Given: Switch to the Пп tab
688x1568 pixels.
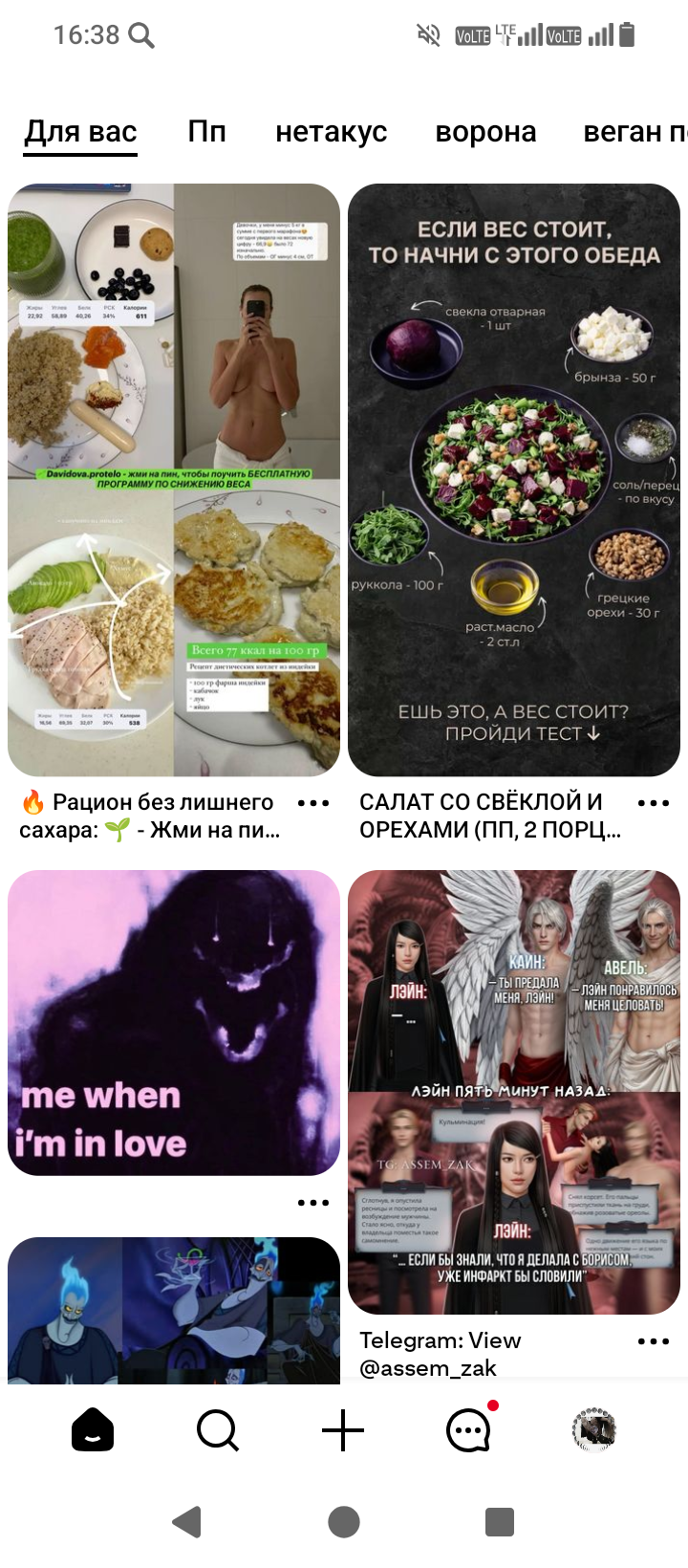Looking at the screenshot, I should click(206, 131).
